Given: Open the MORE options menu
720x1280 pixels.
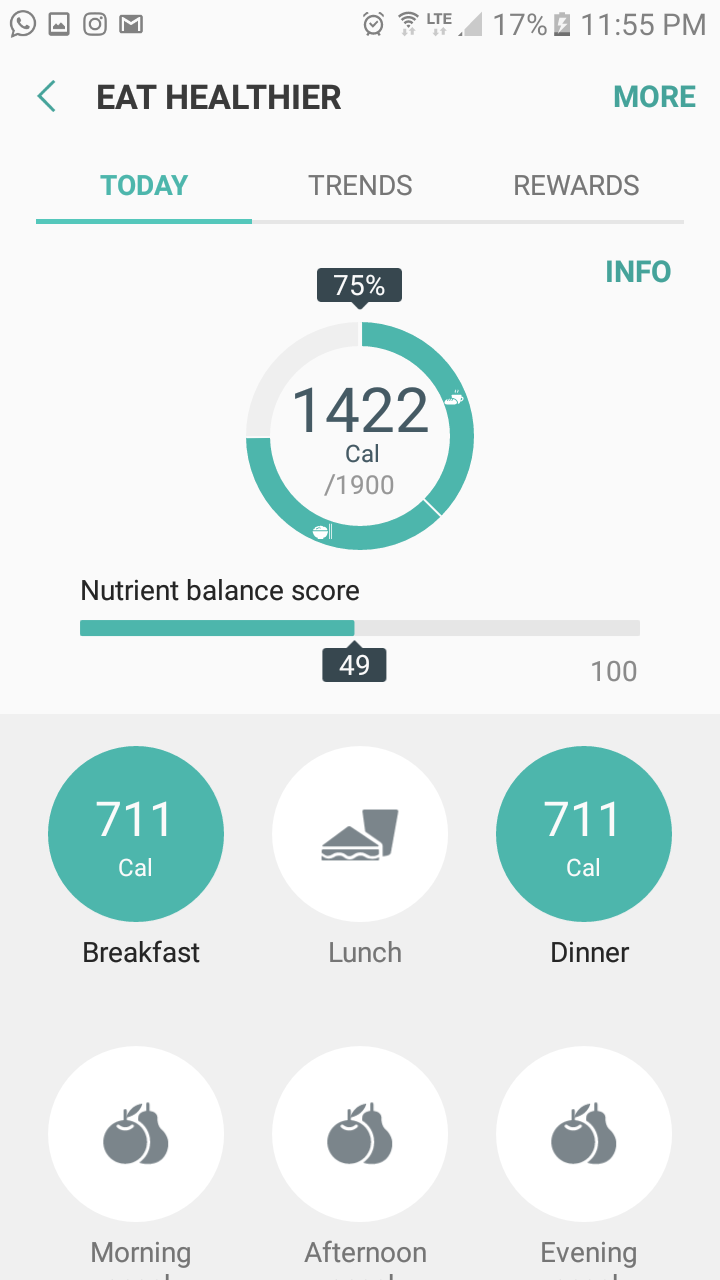Looking at the screenshot, I should pyautogui.click(x=654, y=97).
